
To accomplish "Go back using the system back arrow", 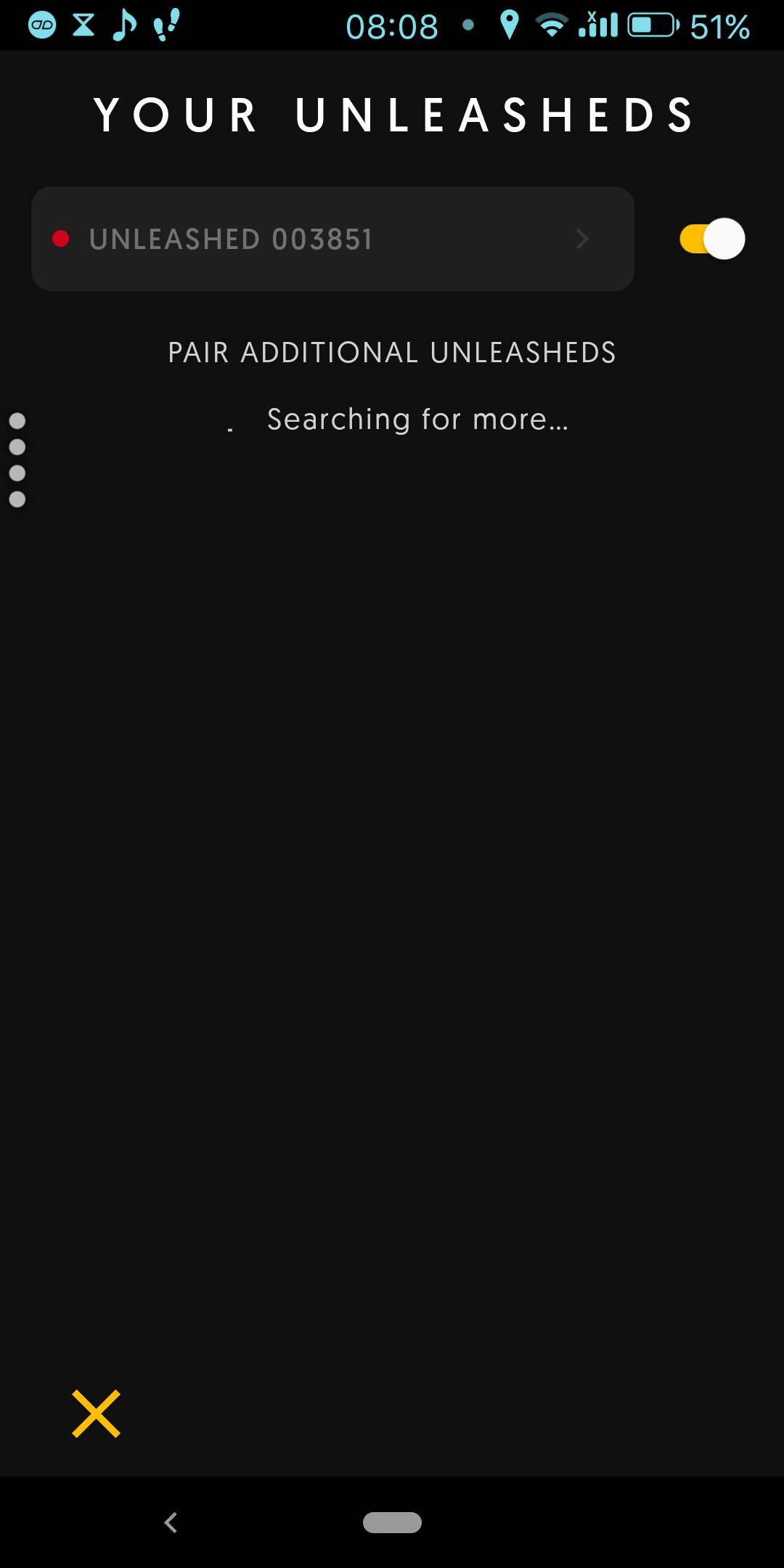I will pyautogui.click(x=171, y=1522).
